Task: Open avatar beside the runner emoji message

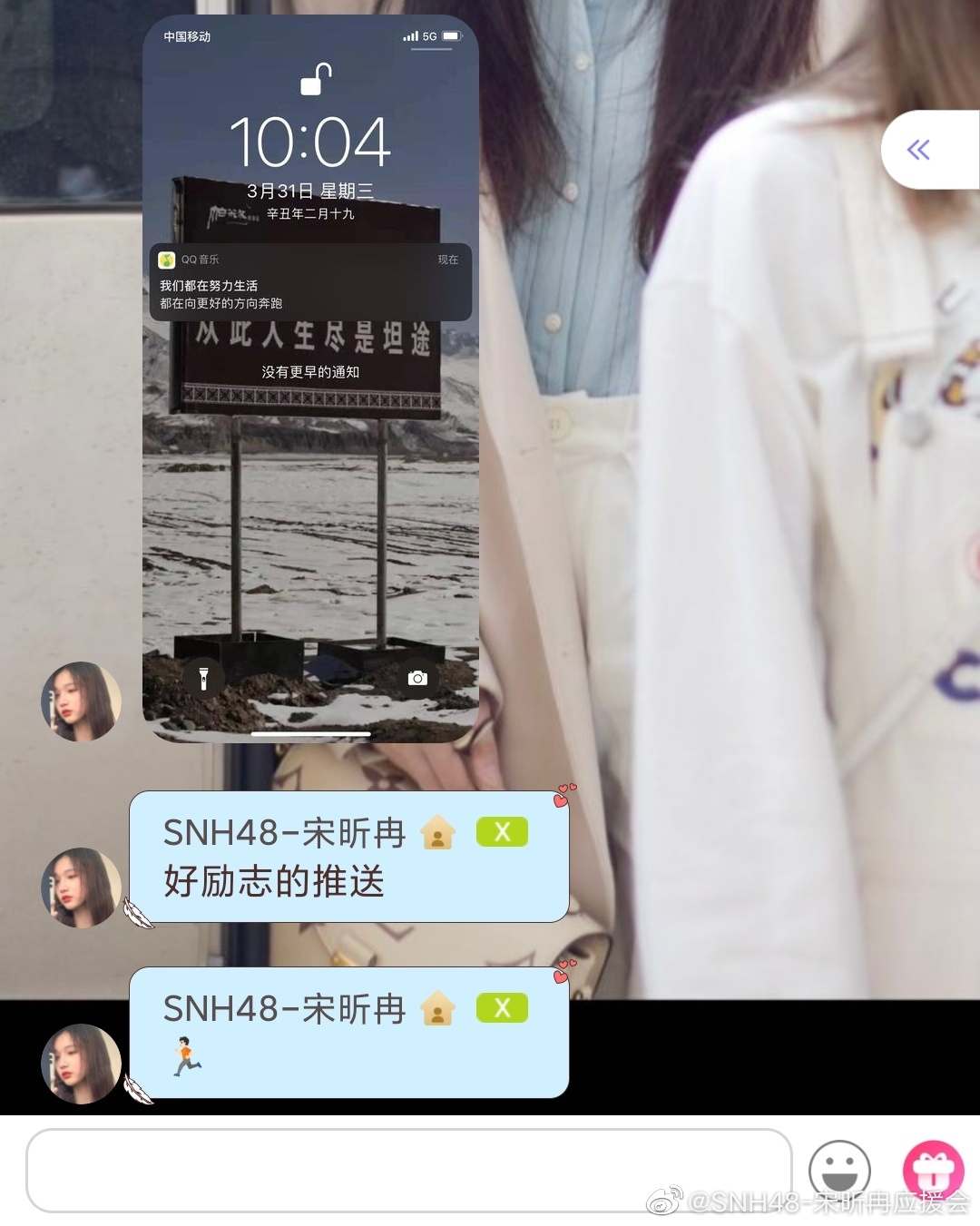Action: click(82, 1064)
